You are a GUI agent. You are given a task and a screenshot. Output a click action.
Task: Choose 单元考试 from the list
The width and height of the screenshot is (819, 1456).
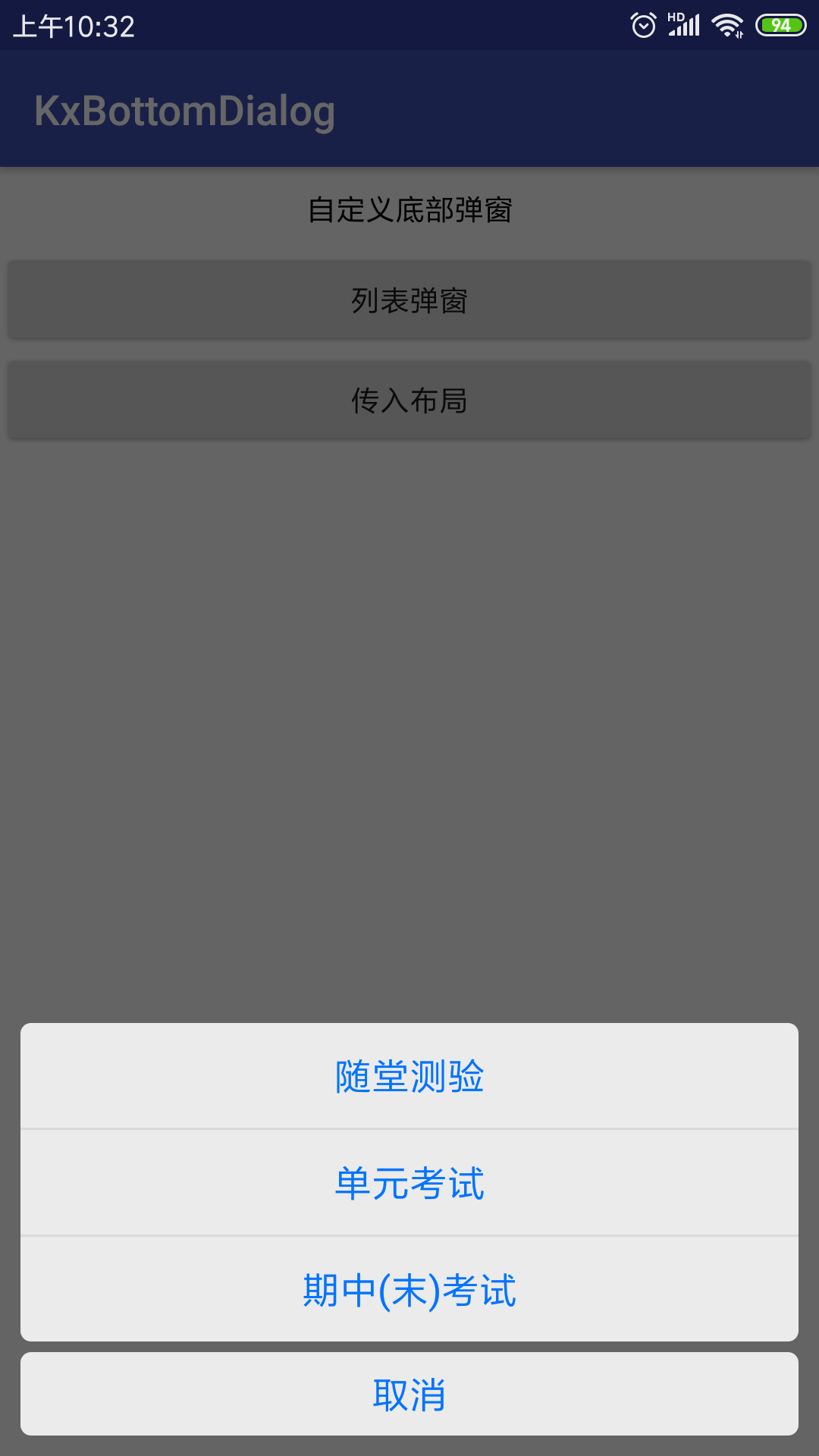(409, 1183)
